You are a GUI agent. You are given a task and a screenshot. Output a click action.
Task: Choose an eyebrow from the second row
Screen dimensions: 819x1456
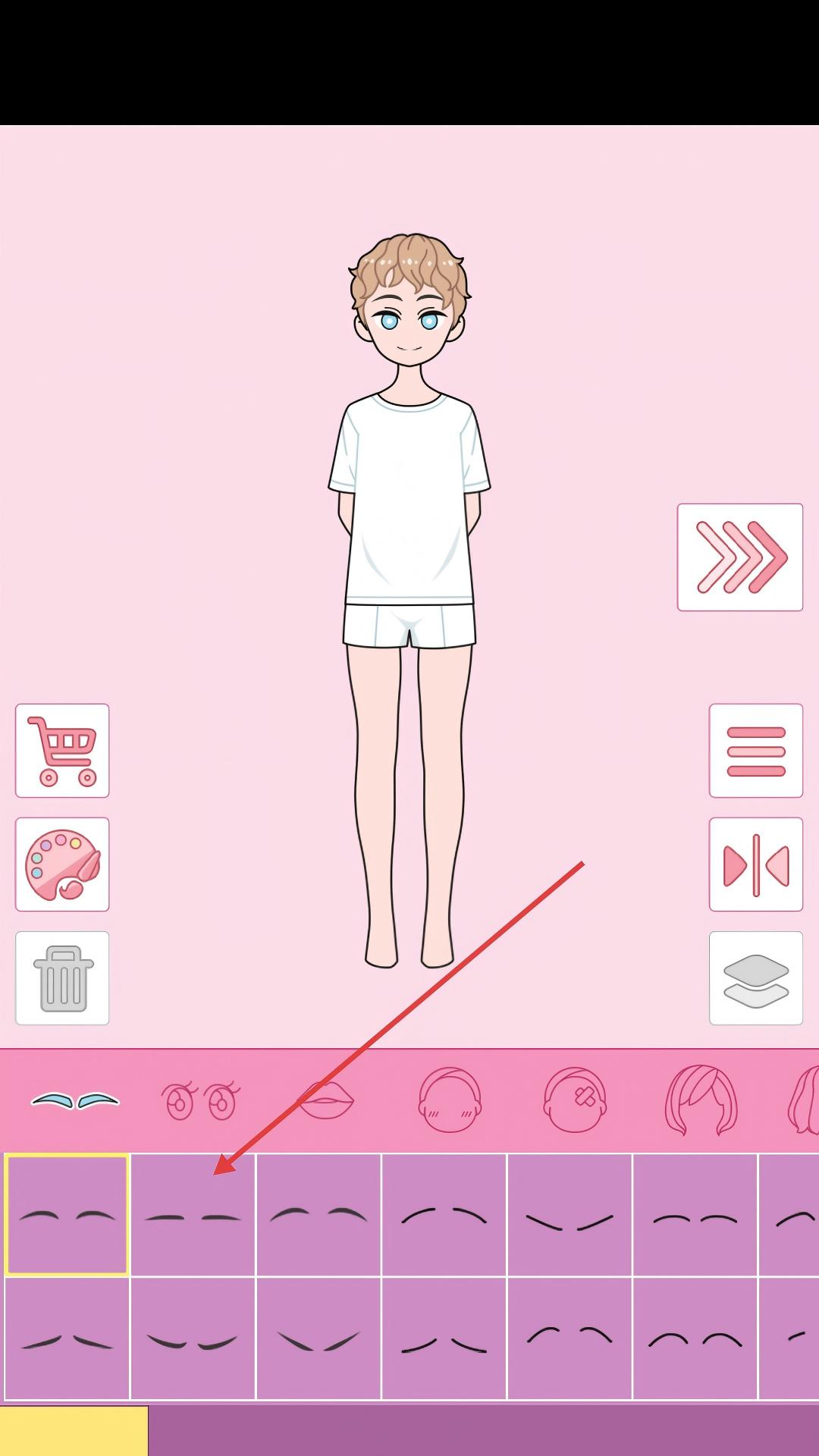[x=191, y=1335]
